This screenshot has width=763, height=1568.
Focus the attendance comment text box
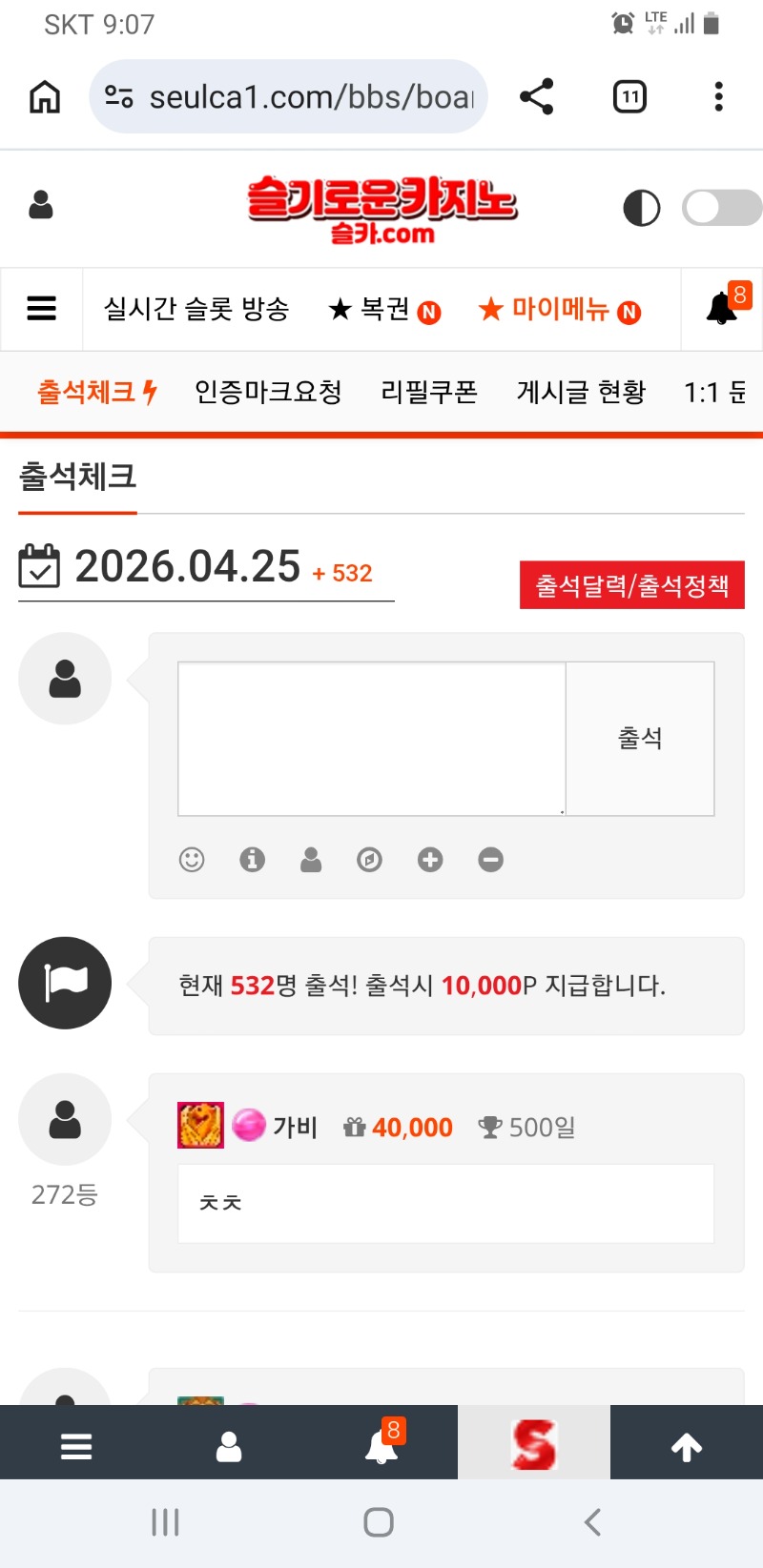click(372, 739)
